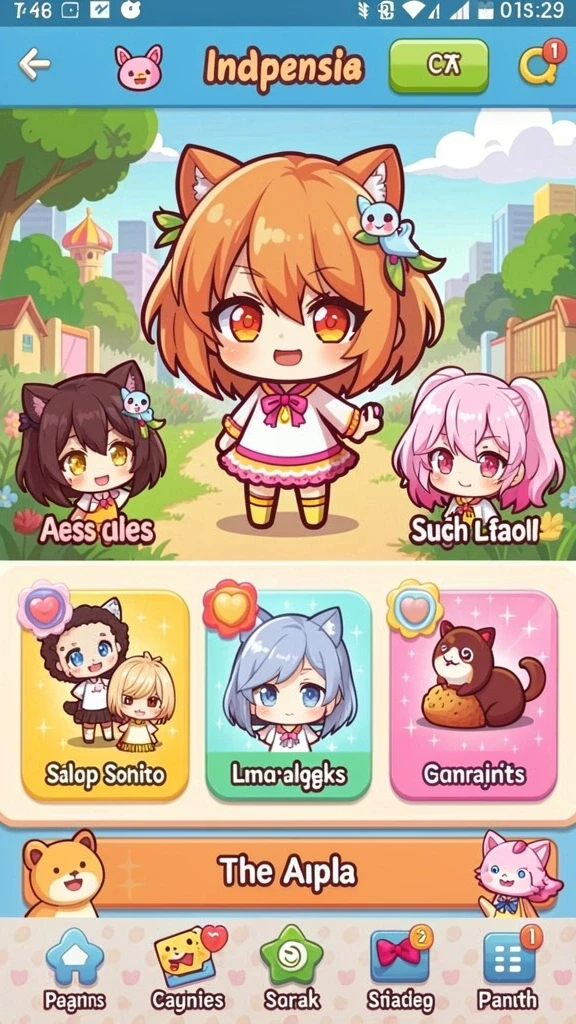Select the Aess ales character
The image size is (576, 1024).
tap(91, 458)
